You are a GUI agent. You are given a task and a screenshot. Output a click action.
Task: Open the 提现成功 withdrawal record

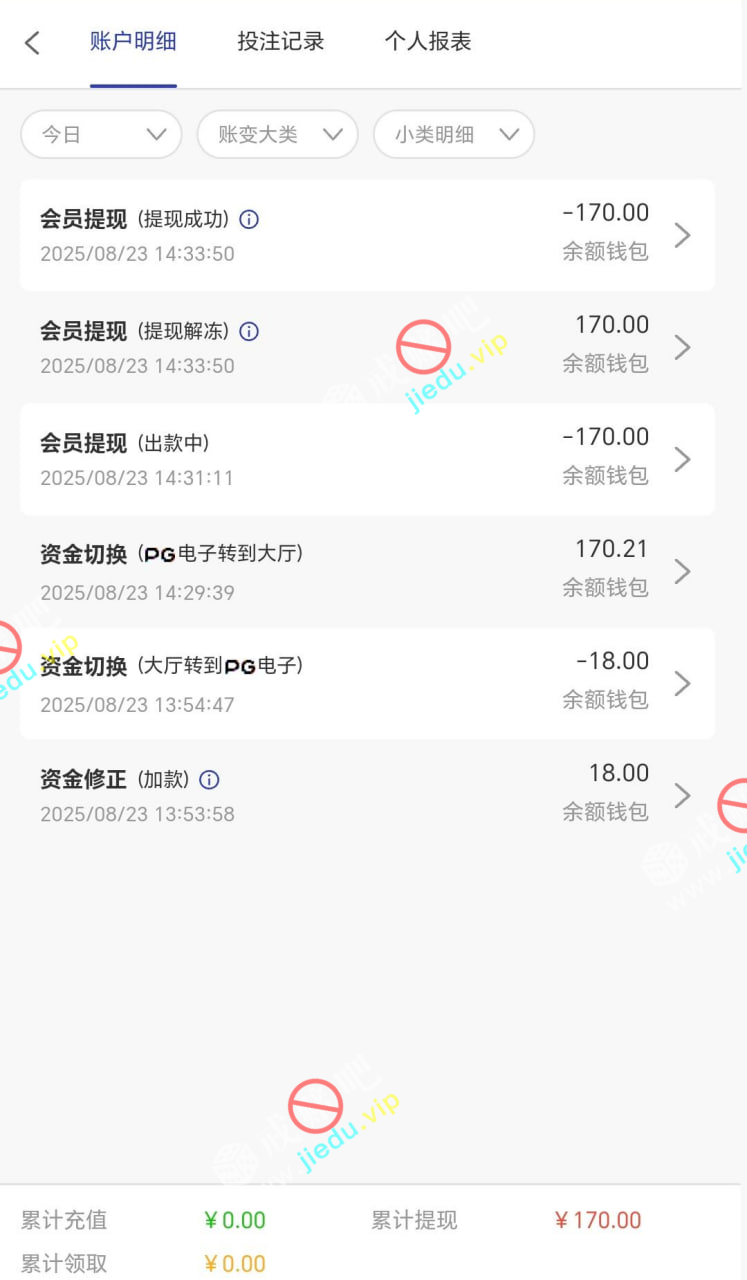click(x=367, y=235)
